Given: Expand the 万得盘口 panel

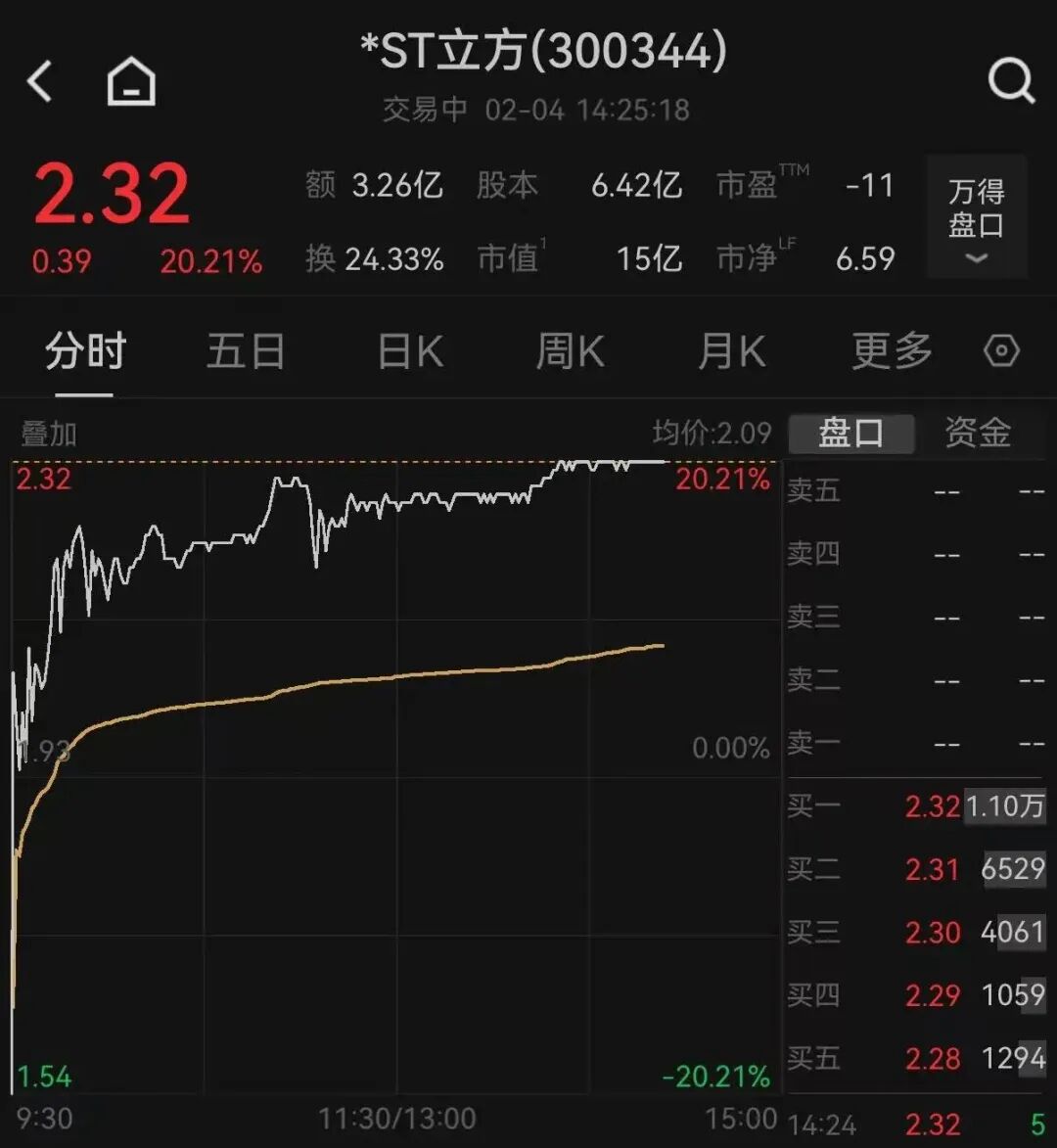Looking at the screenshot, I should pyautogui.click(x=976, y=216).
